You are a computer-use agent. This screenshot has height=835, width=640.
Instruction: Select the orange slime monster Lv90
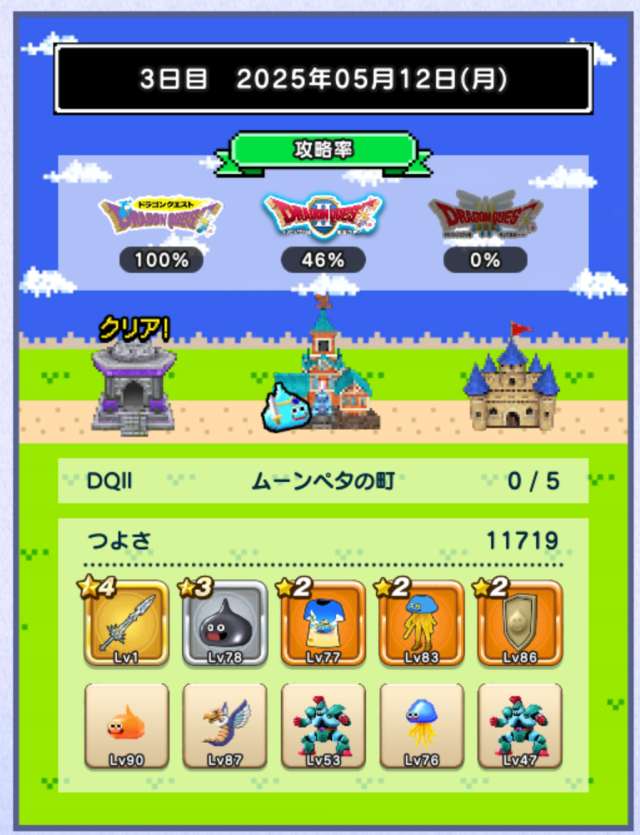click(126, 725)
